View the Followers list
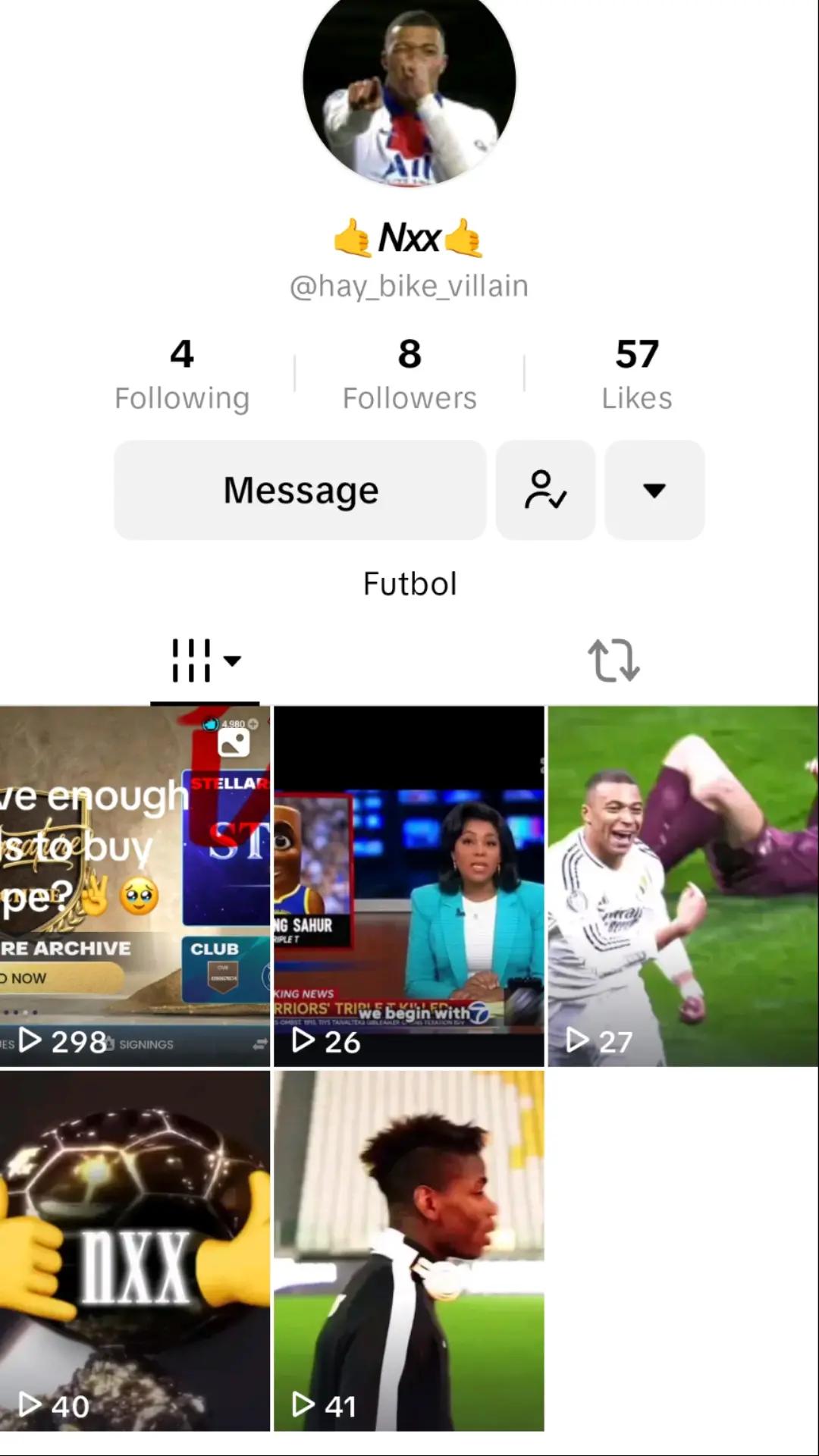 tap(409, 375)
